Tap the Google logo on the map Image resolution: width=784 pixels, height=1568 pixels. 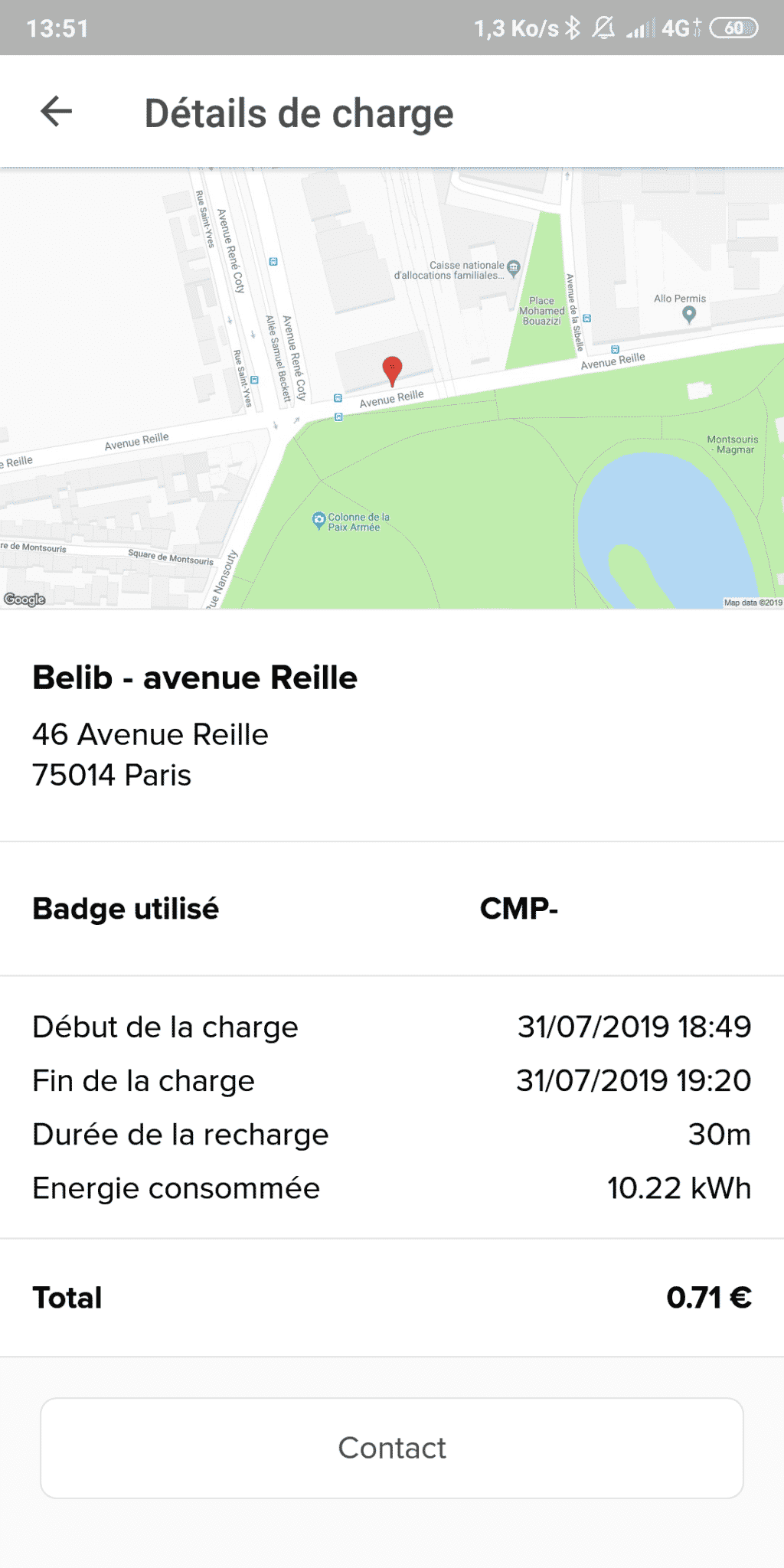(x=25, y=601)
